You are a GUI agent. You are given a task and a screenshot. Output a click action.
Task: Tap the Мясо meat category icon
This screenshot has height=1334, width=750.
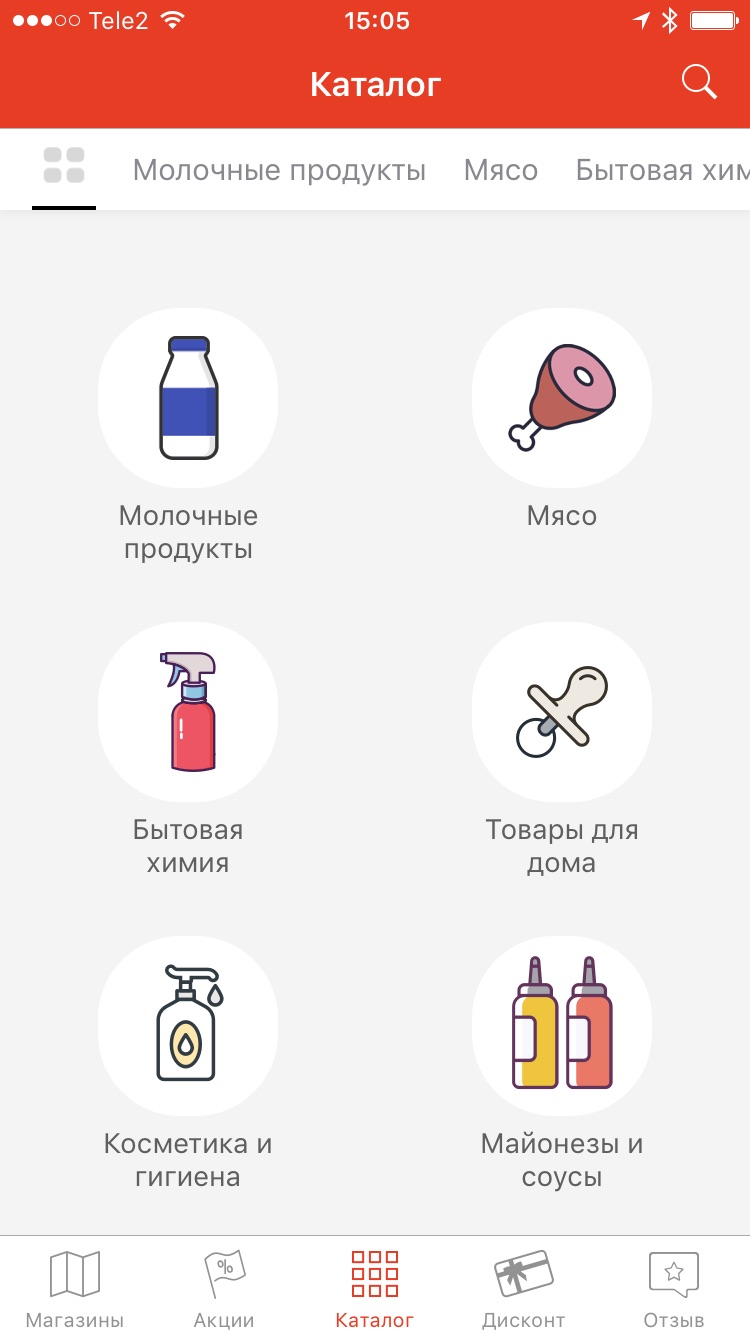click(561, 397)
